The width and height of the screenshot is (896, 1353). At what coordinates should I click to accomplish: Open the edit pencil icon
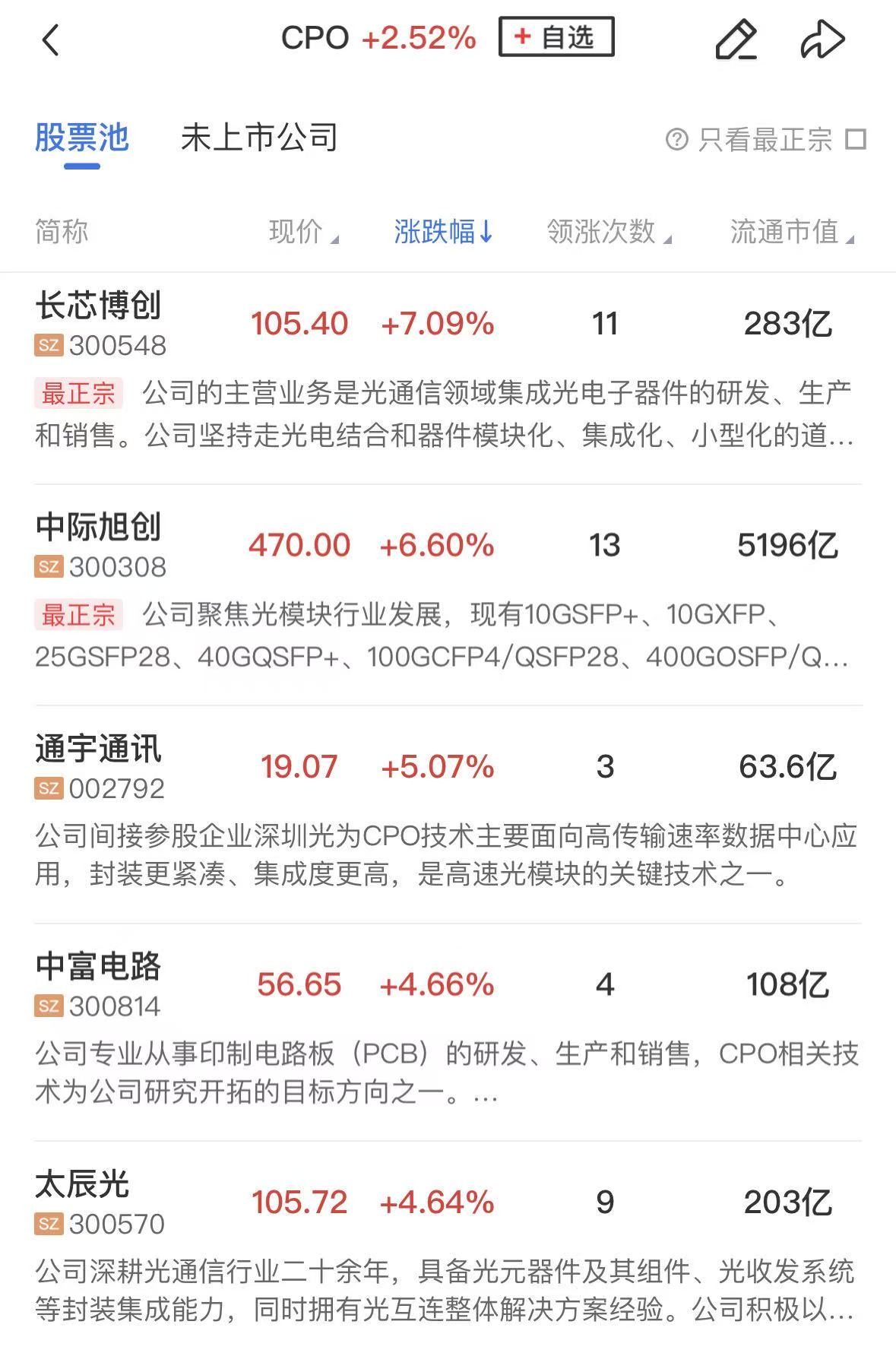tap(735, 40)
